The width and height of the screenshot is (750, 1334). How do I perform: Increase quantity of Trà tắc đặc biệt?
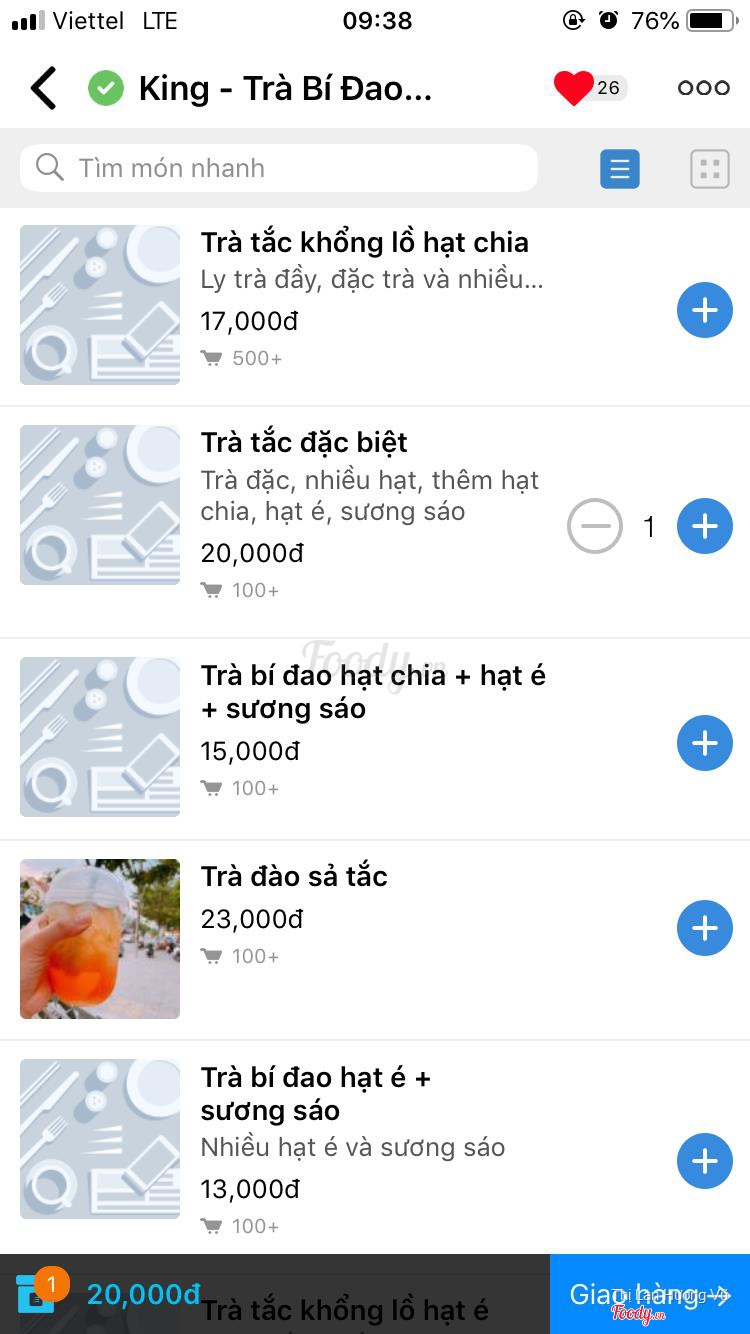point(705,526)
